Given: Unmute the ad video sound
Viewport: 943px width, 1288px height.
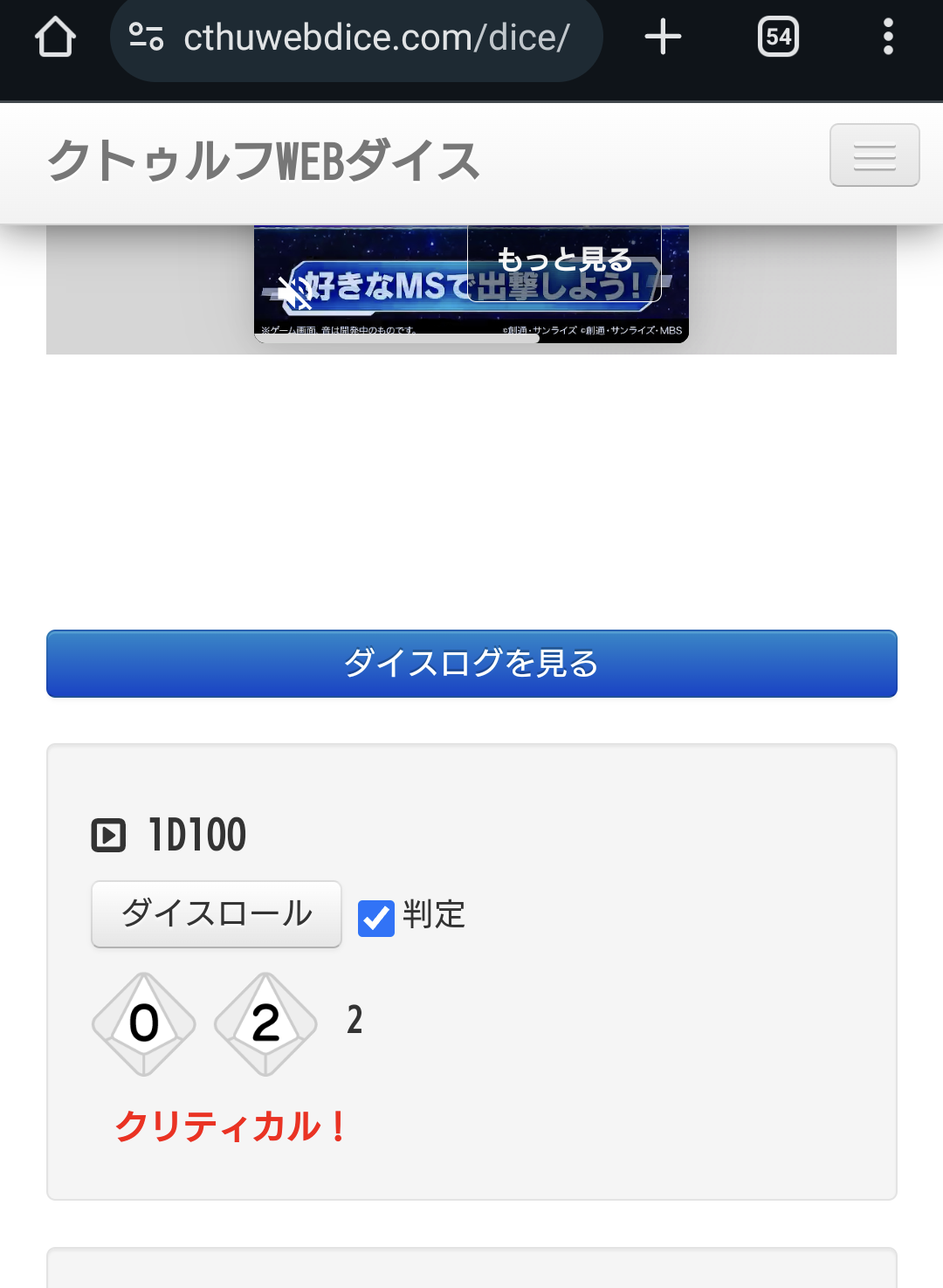Looking at the screenshot, I should pos(295,293).
